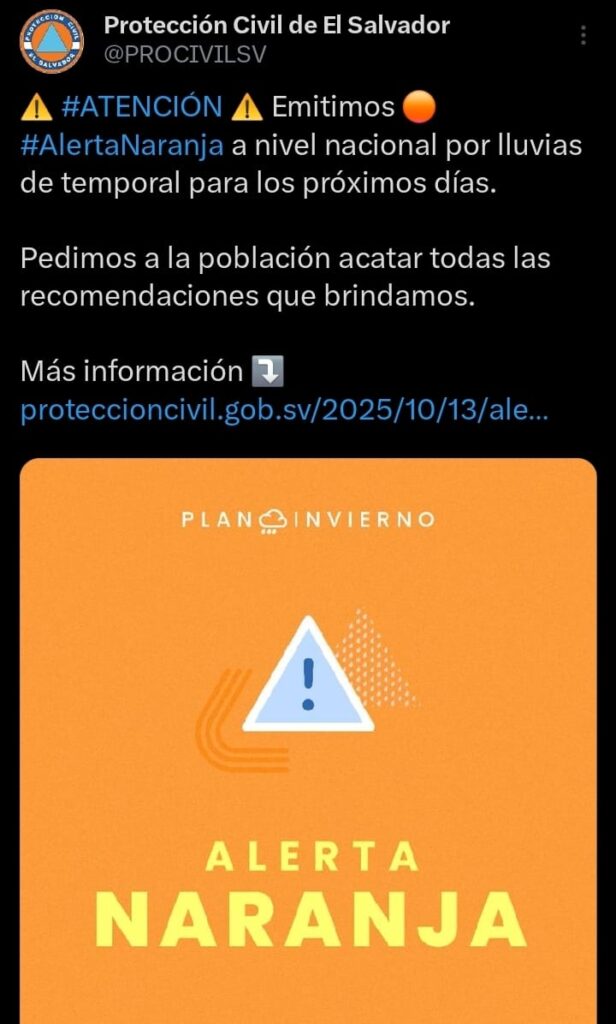Follow the proteccioncivil.gob.sv link
Image resolution: width=616 pixels, height=1024 pixels.
[284, 411]
